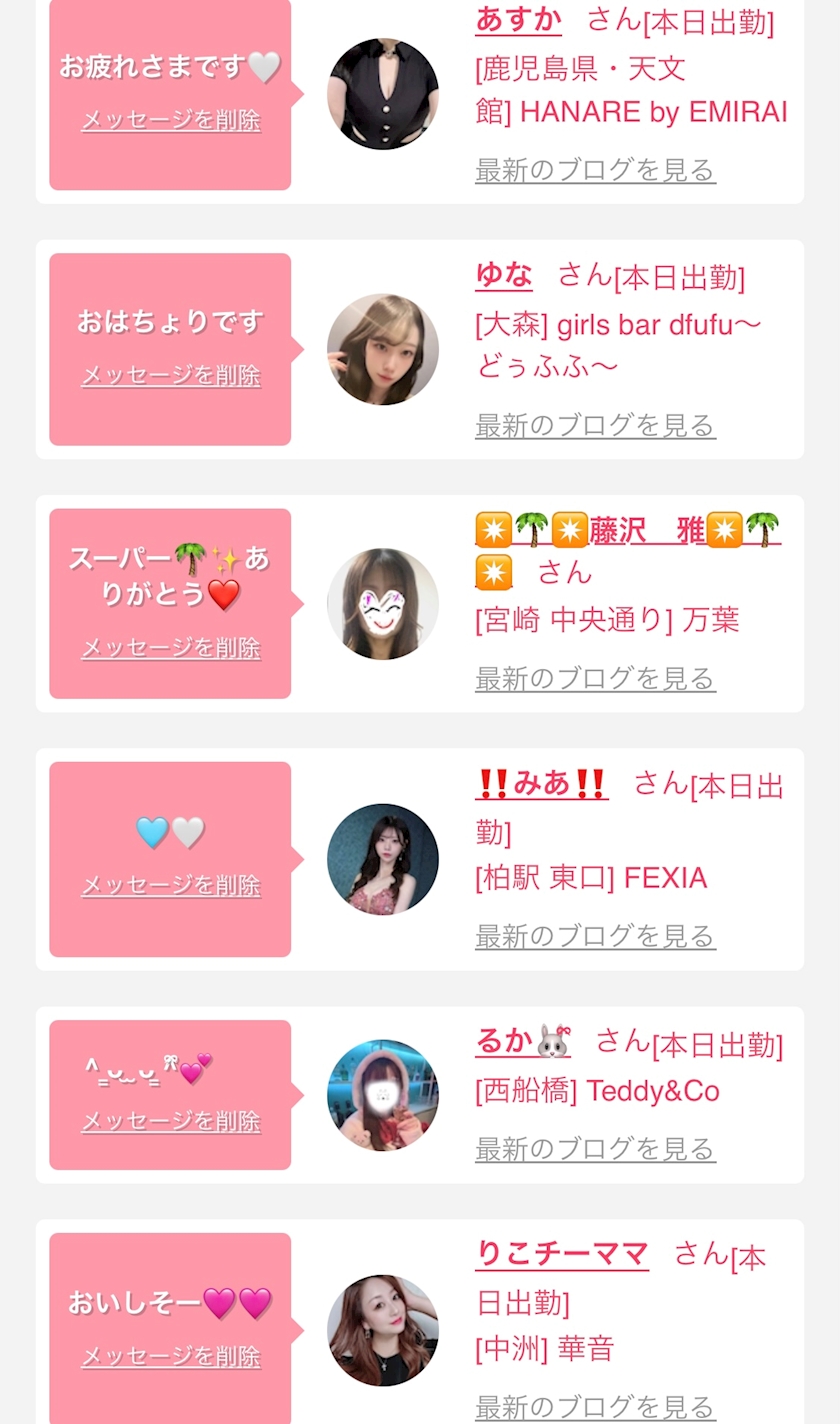
Task: View latest blog of 藤沢 雅
Action: click(595, 679)
